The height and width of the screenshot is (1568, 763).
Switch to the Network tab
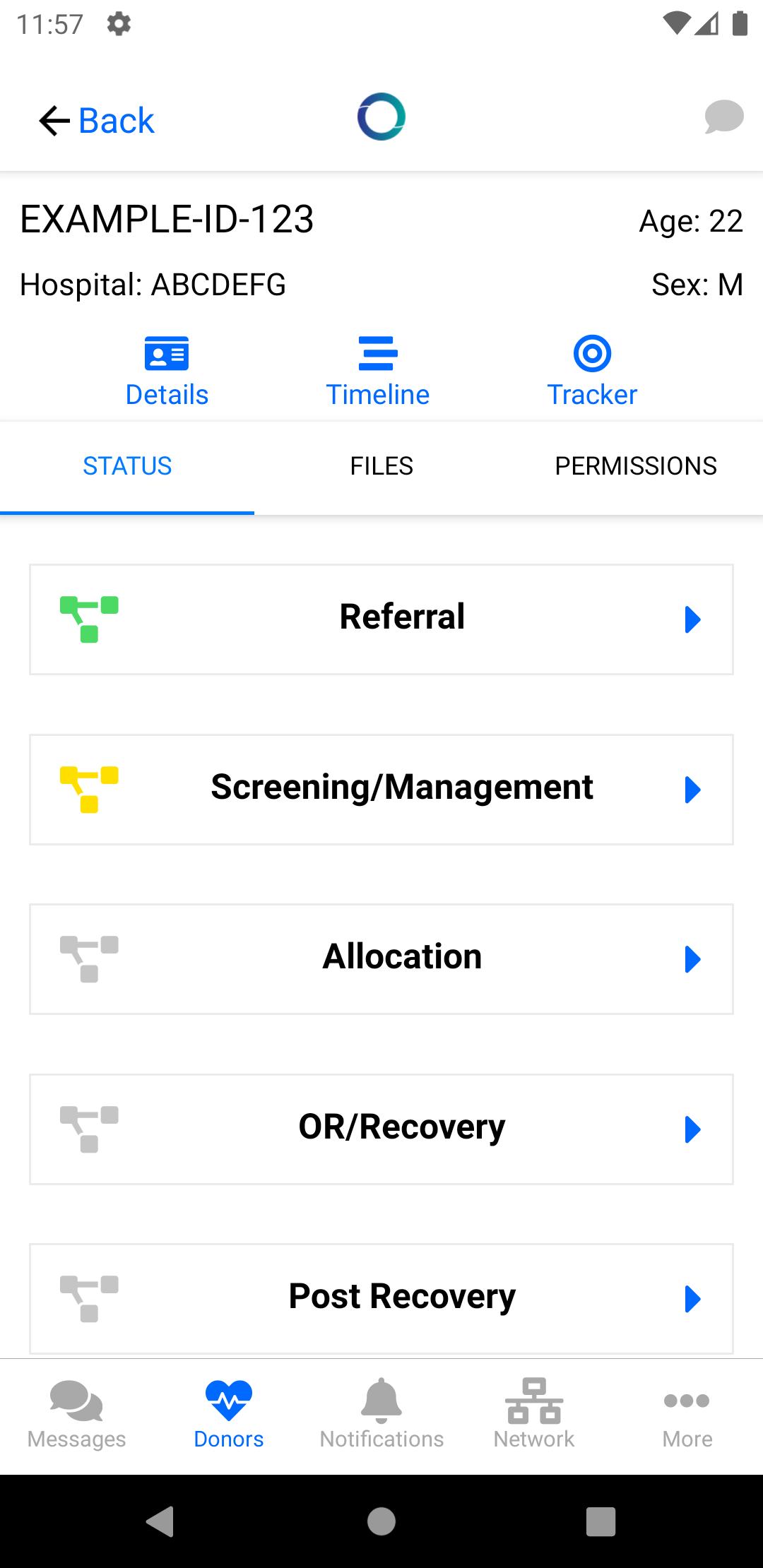[x=534, y=1415]
